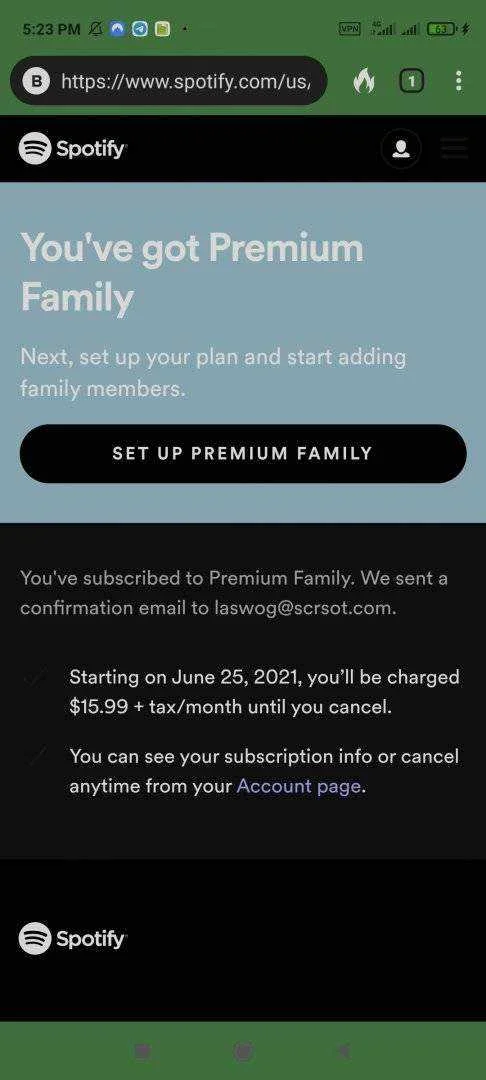
Task: Open the profile icon in Spotify header
Action: [401, 148]
